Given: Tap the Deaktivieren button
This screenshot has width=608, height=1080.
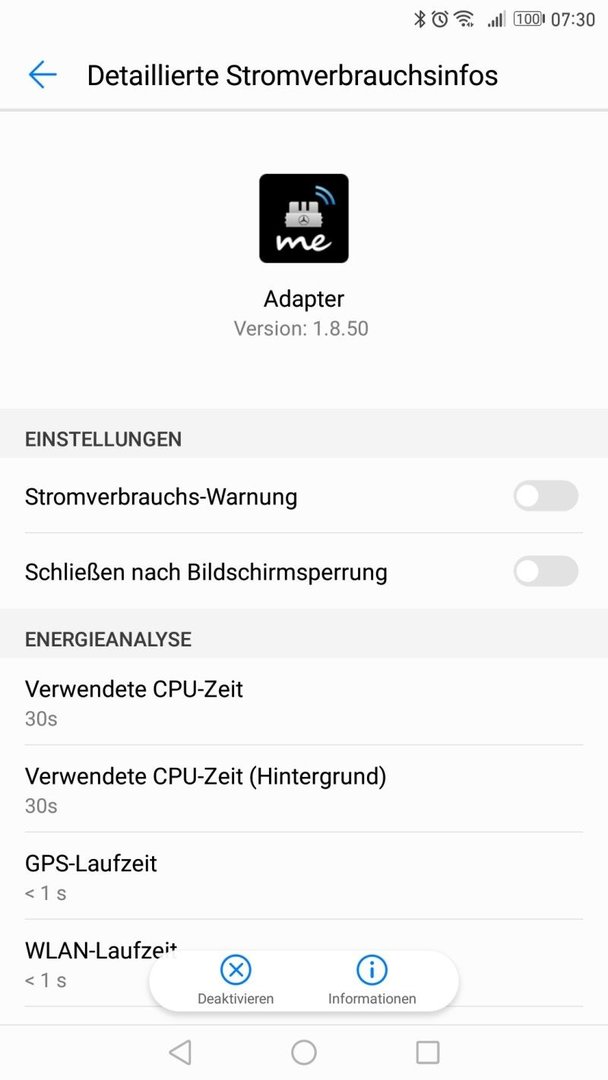Looking at the screenshot, I should pos(235,981).
